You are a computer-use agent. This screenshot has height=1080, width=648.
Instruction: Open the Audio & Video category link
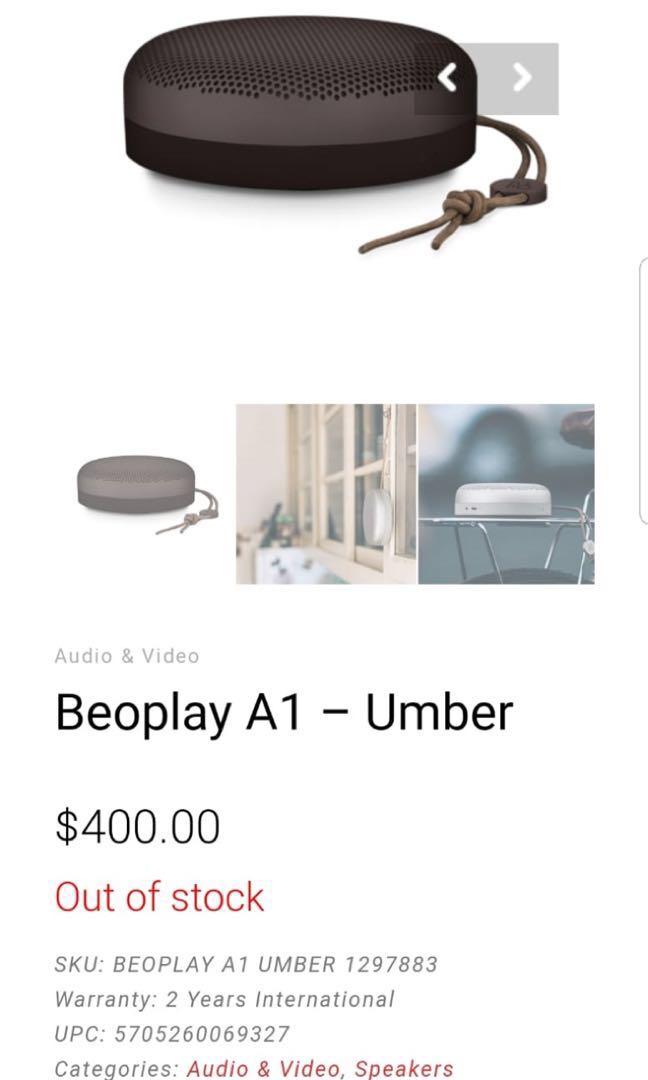265,1068
